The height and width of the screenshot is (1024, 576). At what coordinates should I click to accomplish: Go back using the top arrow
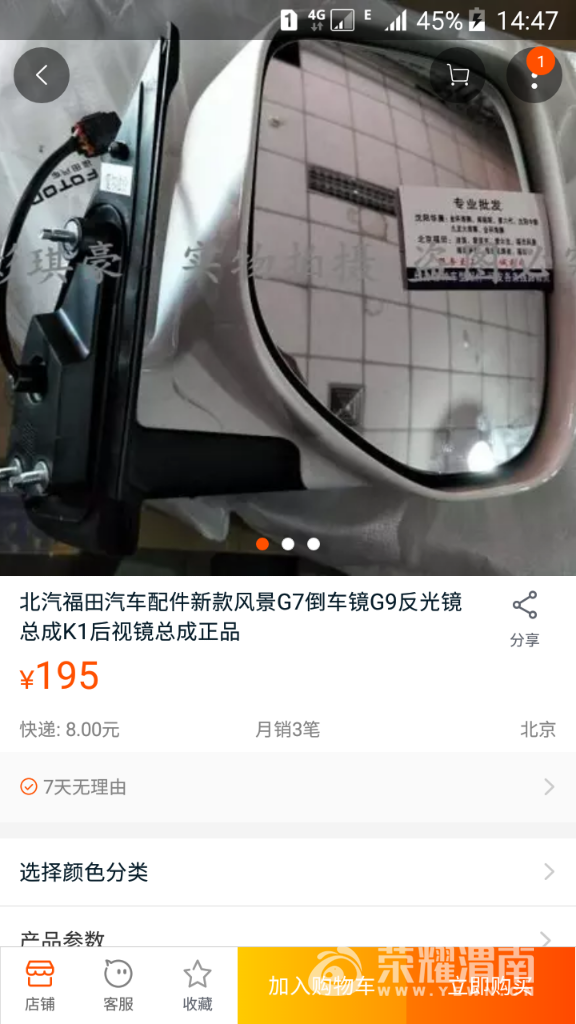click(42, 76)
